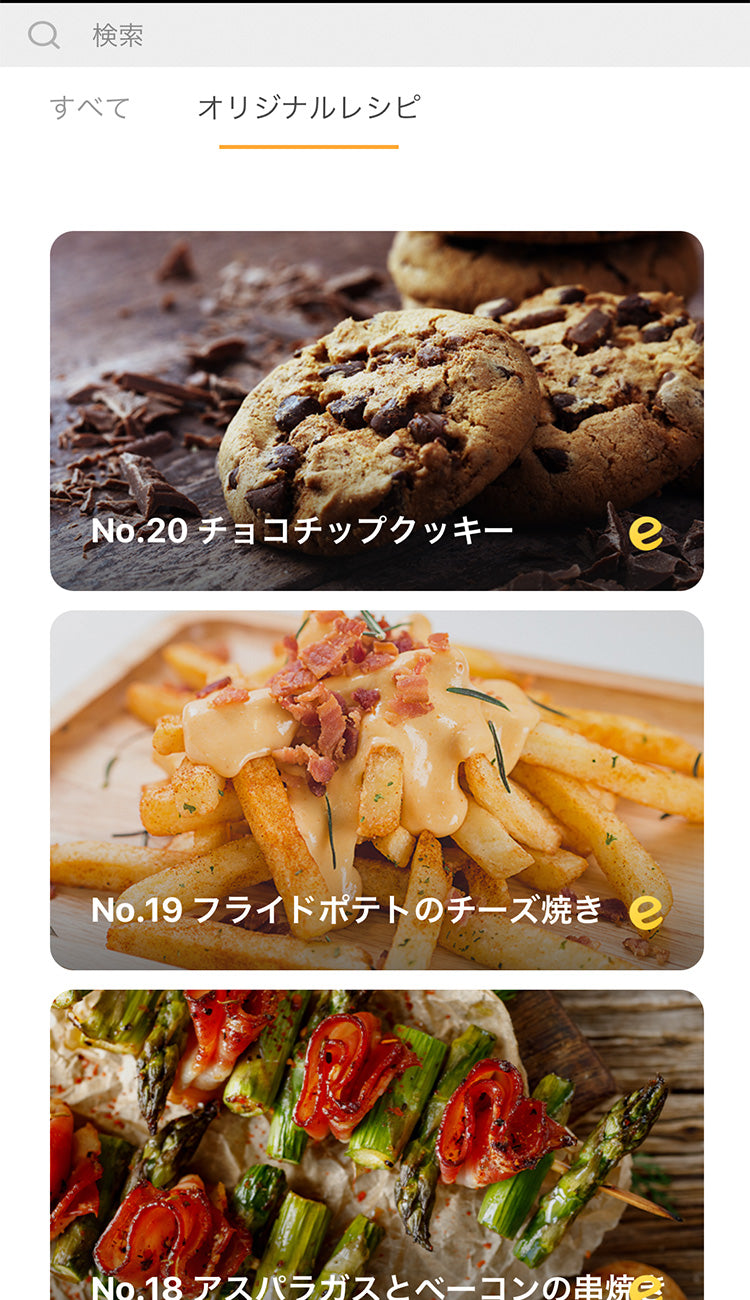Tap the 検索 search field
This screenshot has width=750, height=1300.
375,35
